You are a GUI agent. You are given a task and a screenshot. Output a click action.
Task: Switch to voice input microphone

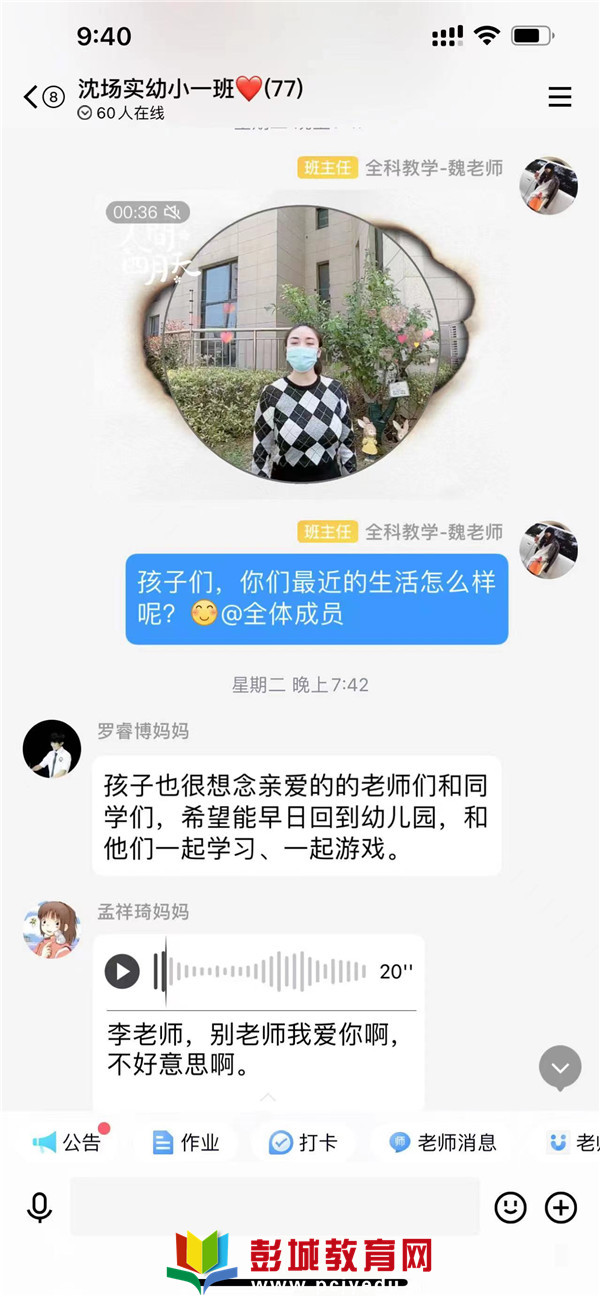(x=40, y=1207)
